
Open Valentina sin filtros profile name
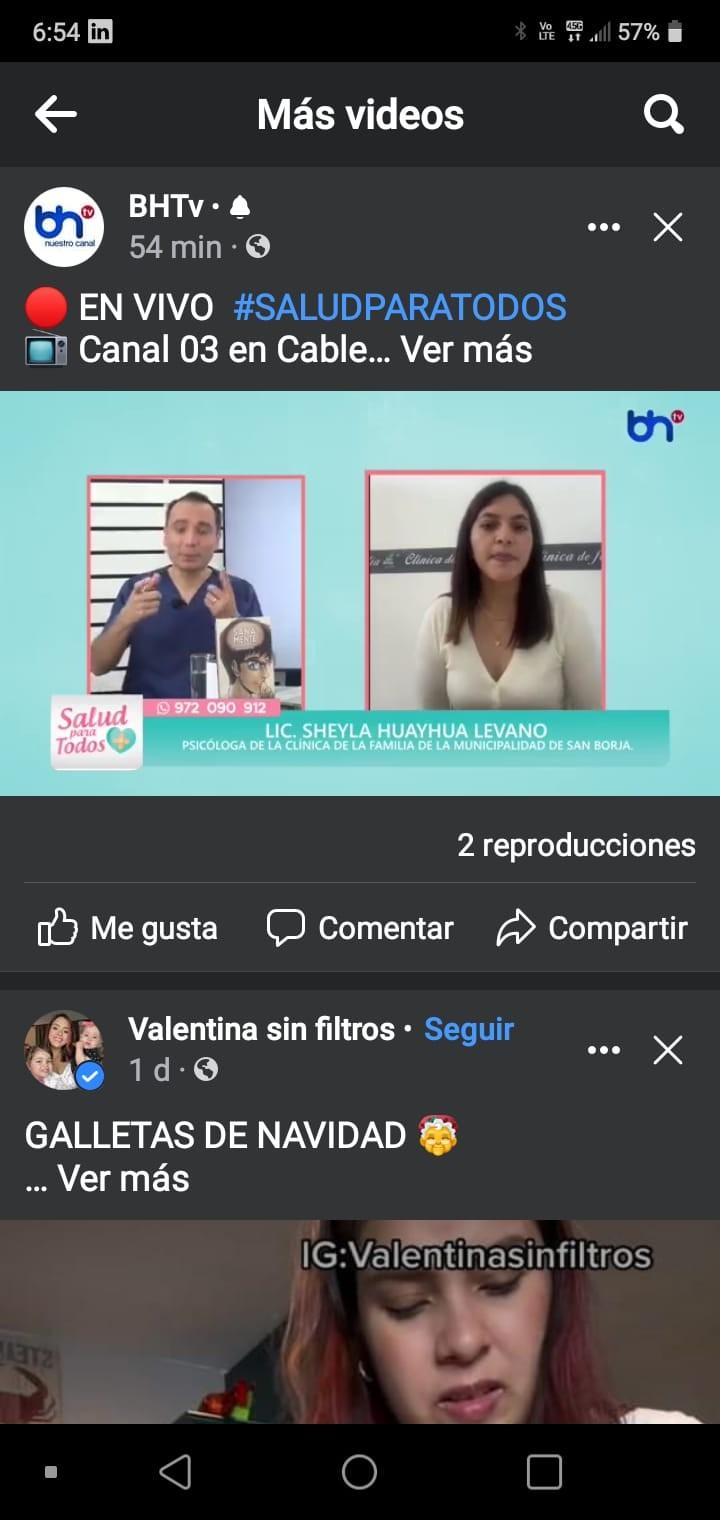pos(261,1029)
